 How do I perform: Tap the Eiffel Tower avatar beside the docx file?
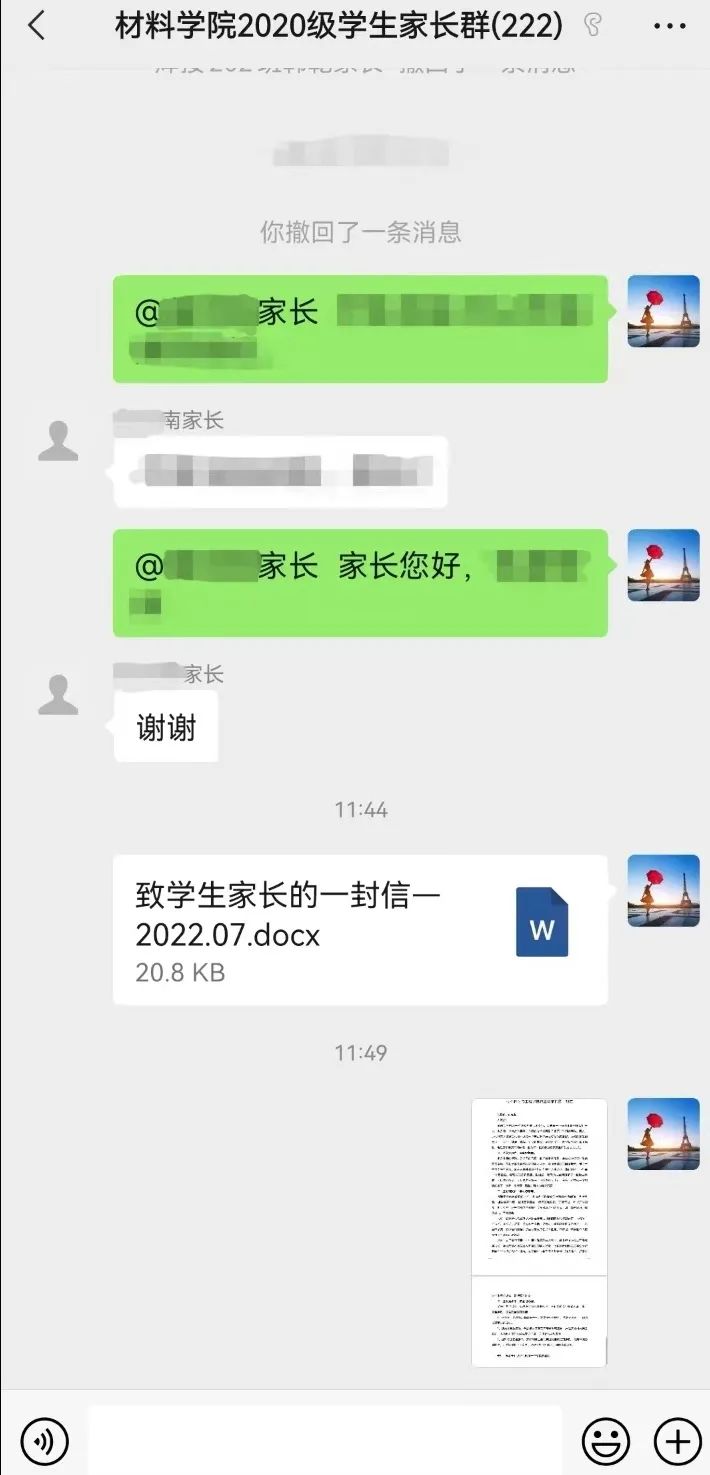[663, 890]
